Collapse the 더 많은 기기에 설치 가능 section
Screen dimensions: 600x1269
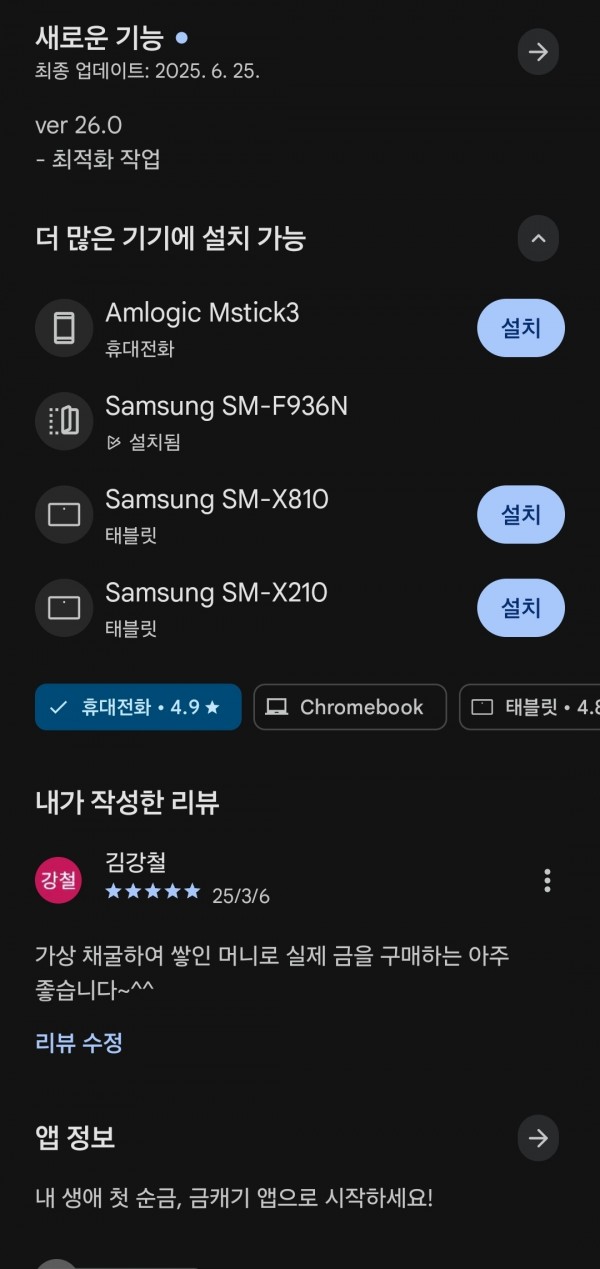coord(538,239)
